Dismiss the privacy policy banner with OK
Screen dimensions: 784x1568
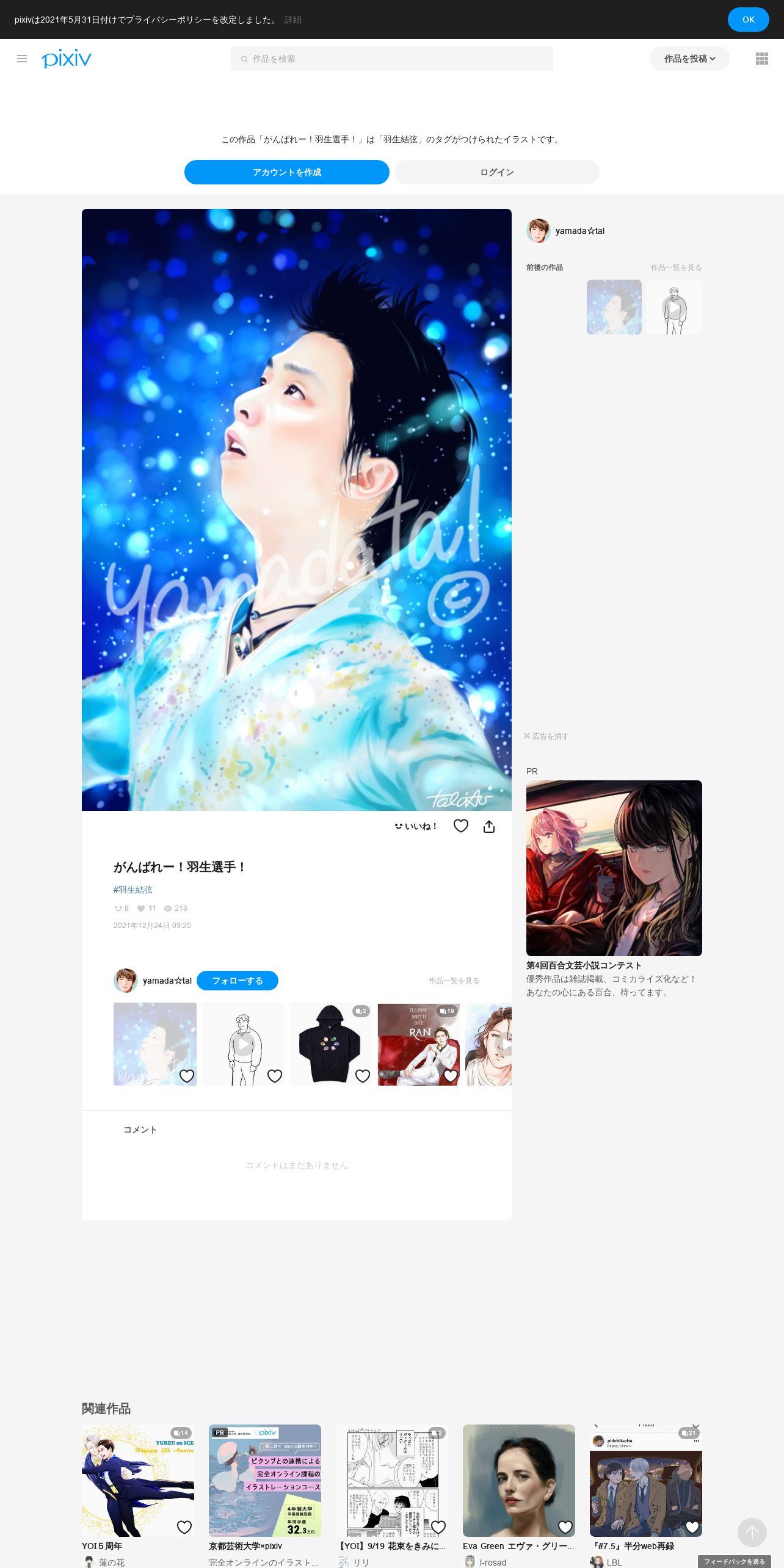pos(748,20)
